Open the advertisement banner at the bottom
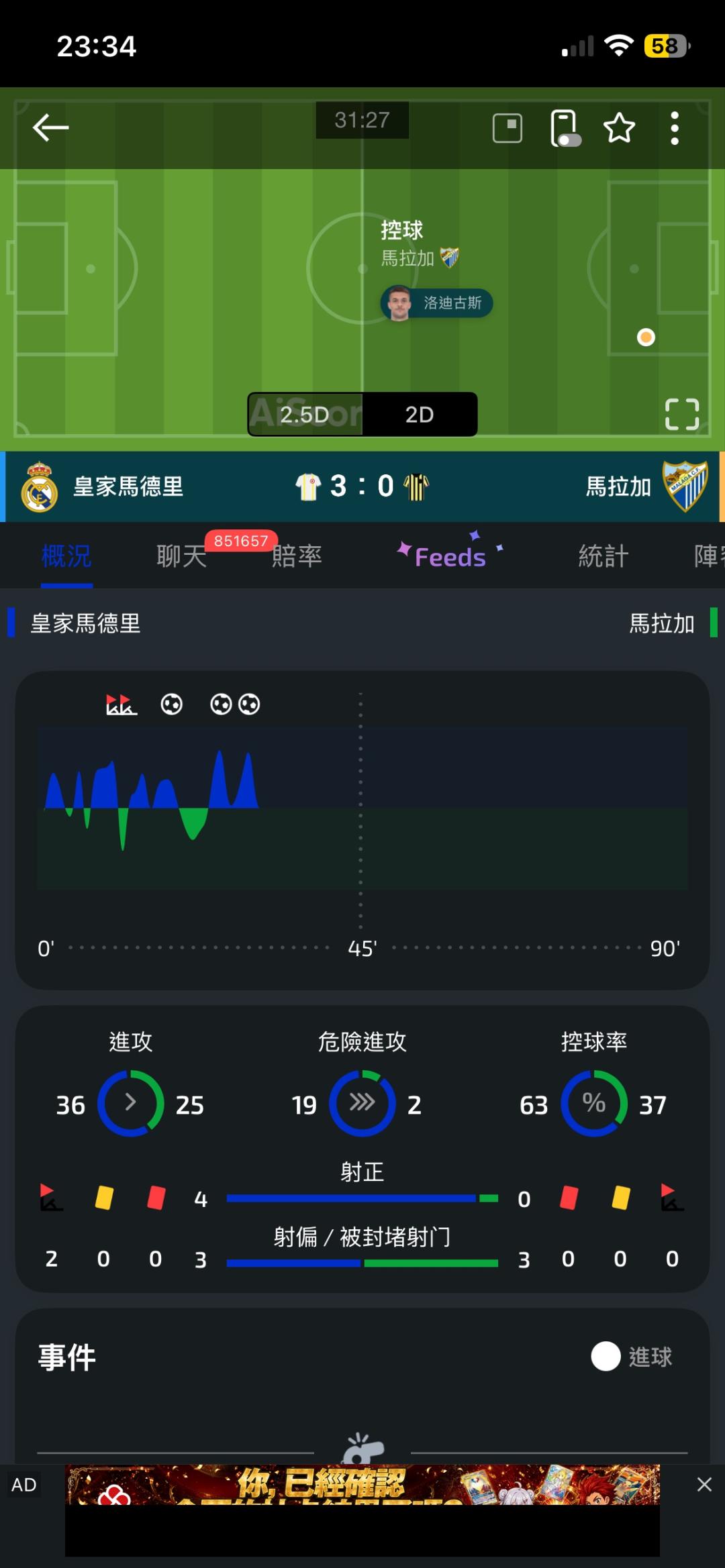Image resolution: width=725 pixels, height=1568 pixels. click(362, 1510)
